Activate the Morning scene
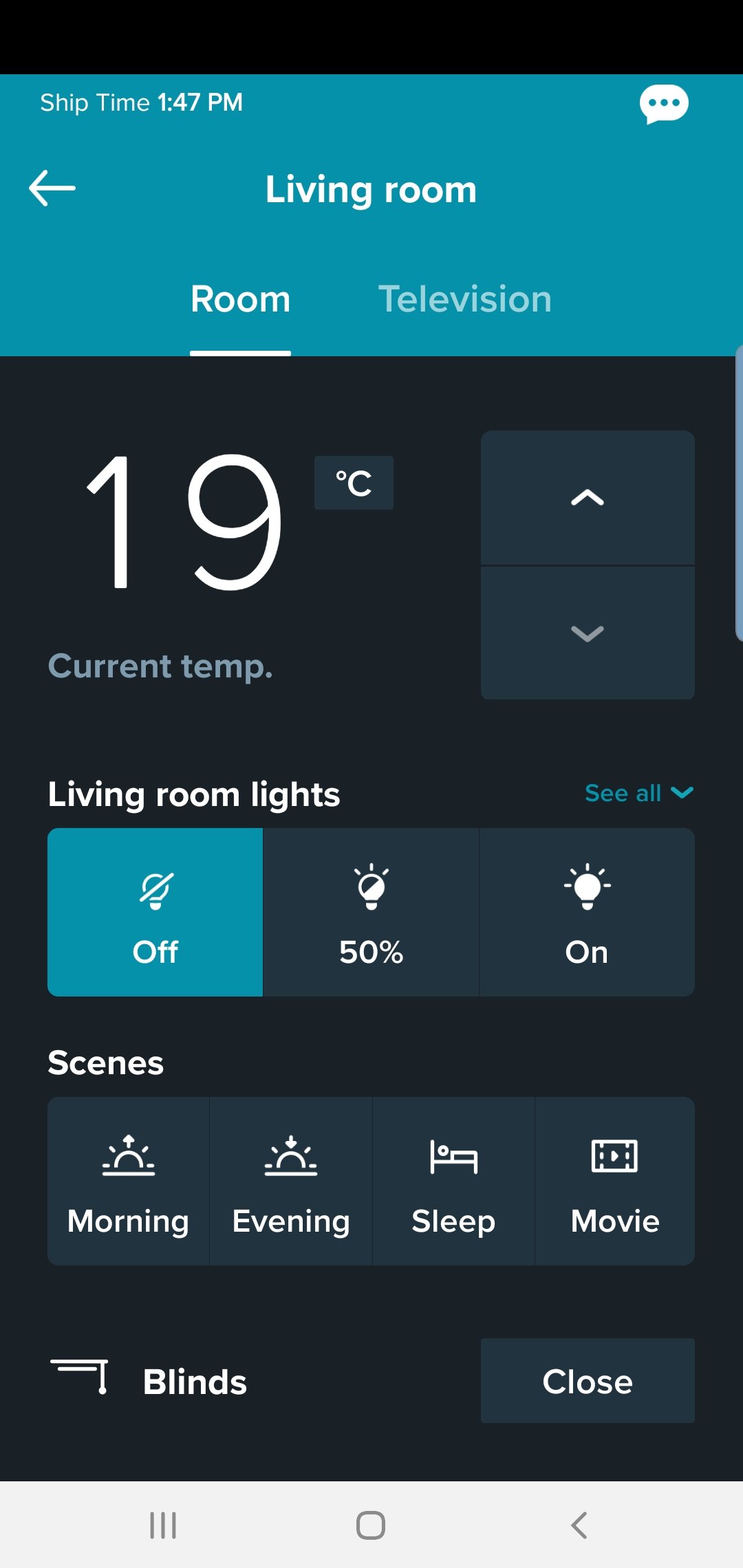The height and width of the screenshot is (1568, 743). tap(128, 1181)
